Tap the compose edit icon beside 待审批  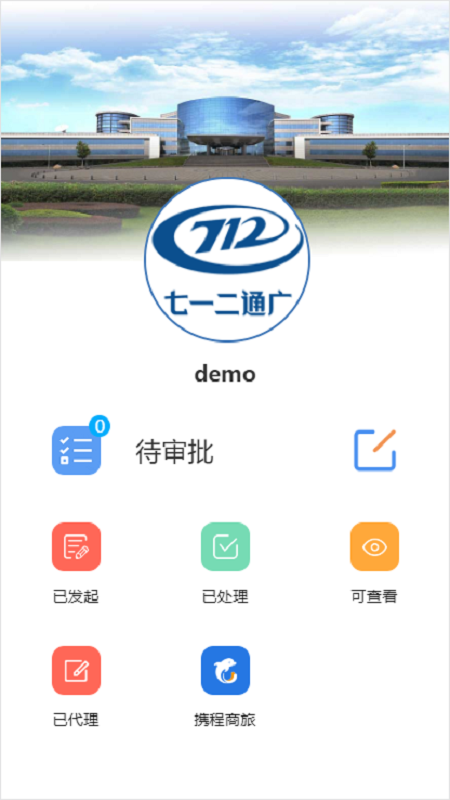pos(375,450)
